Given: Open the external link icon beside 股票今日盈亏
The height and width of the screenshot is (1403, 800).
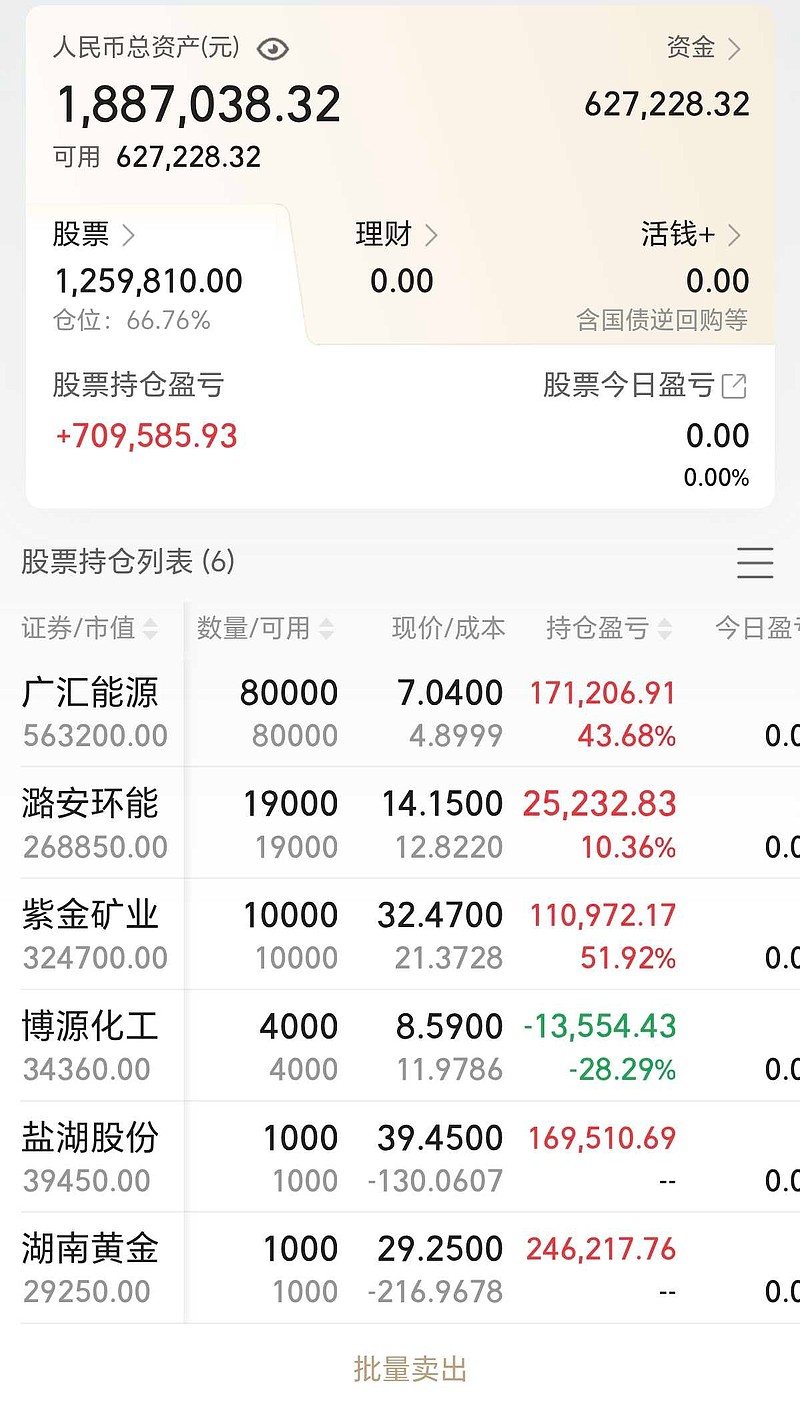Looking at the screenshot, I should click(734, 384).
